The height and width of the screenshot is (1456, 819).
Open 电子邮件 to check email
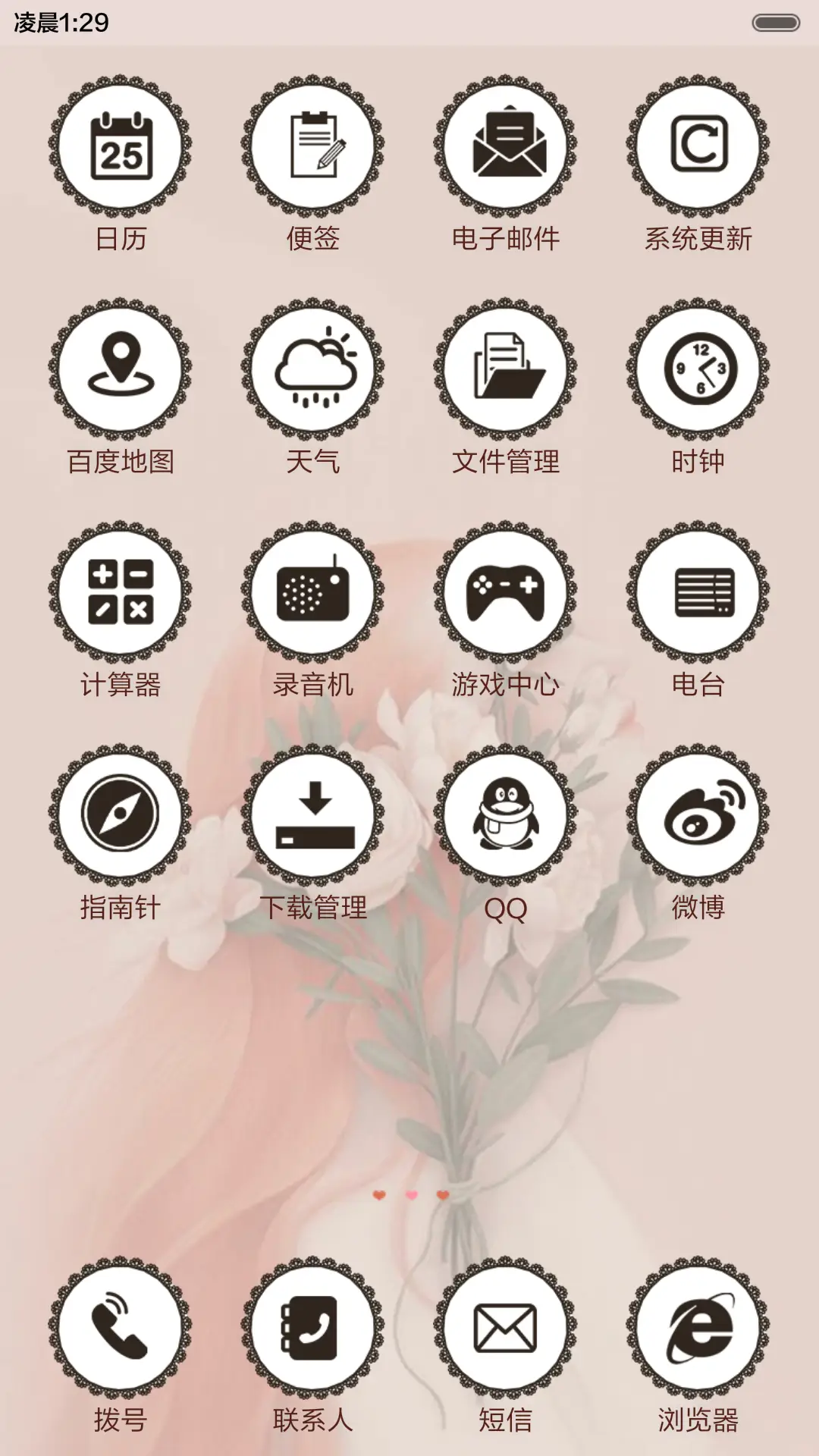(x=507, y=149)
